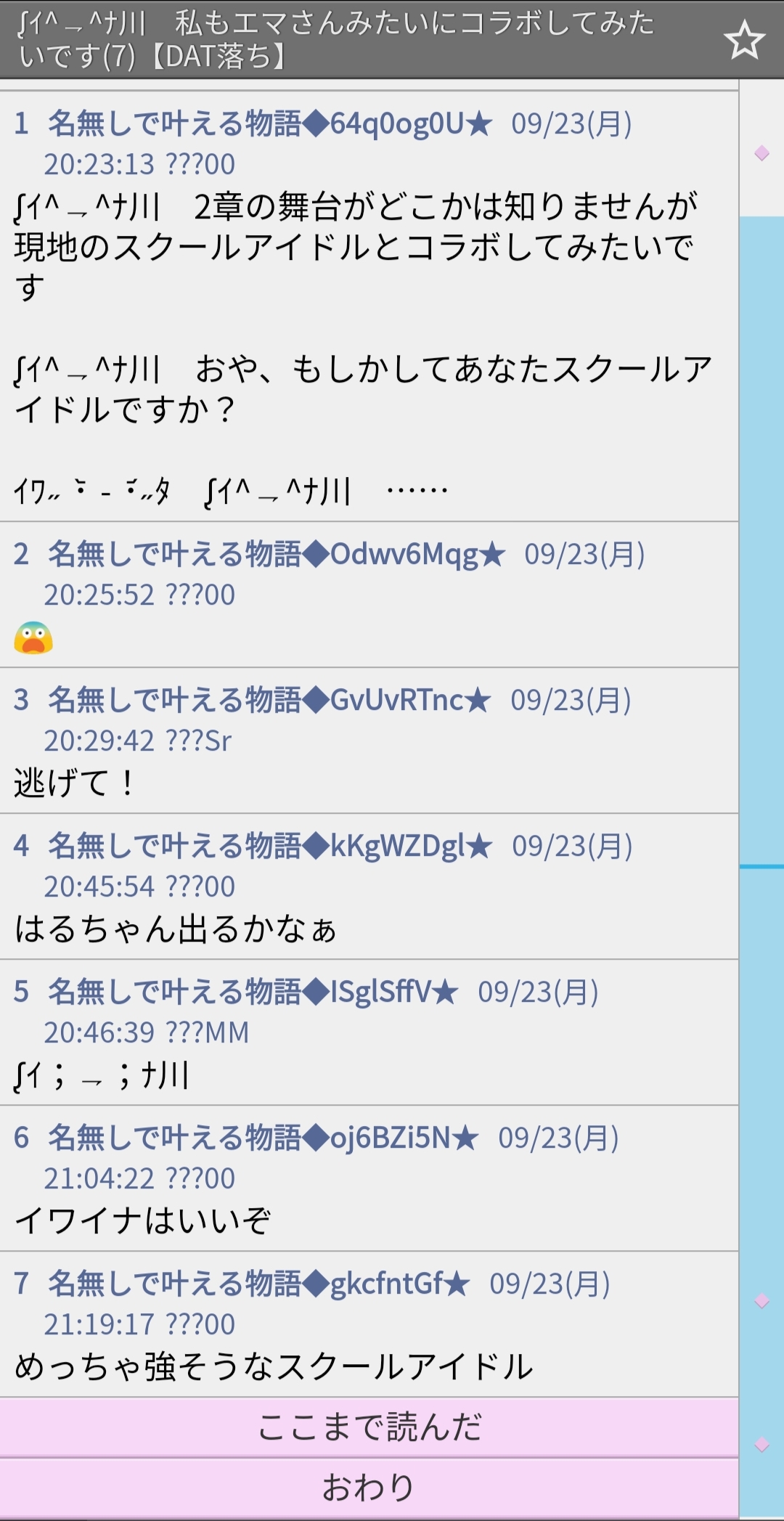Tap the ここまで読んだ marker bar

(x=369, y=1427)
